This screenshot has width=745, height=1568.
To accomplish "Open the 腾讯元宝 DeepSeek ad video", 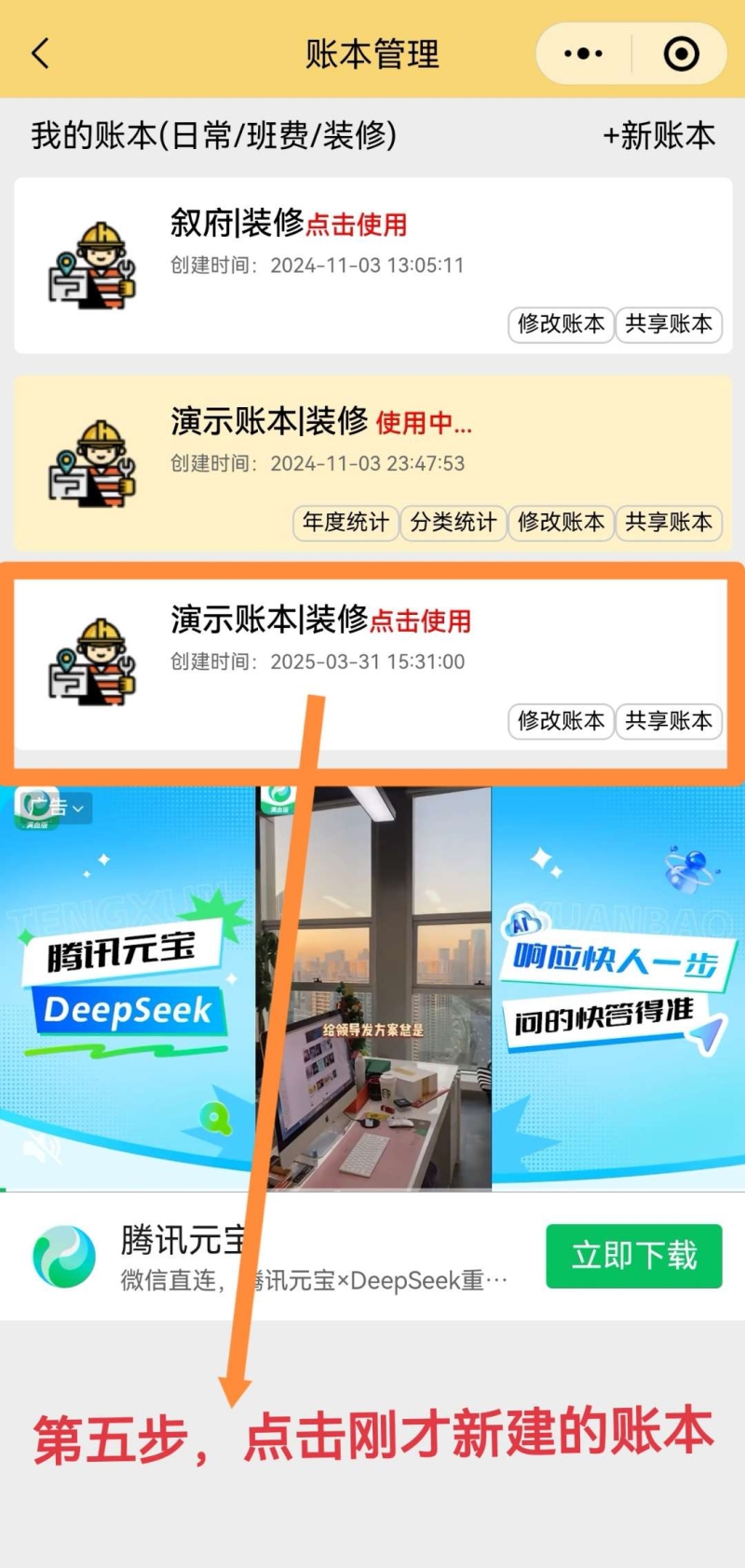I will pos(372,988).
